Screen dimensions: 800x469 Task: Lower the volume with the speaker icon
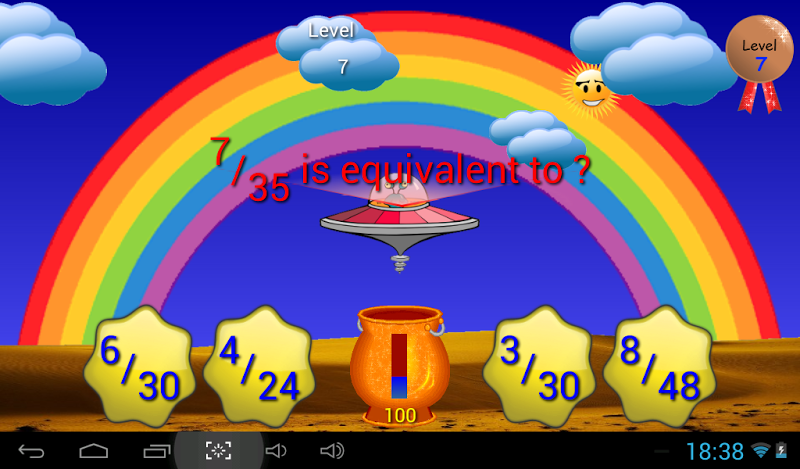click(276, 450)
